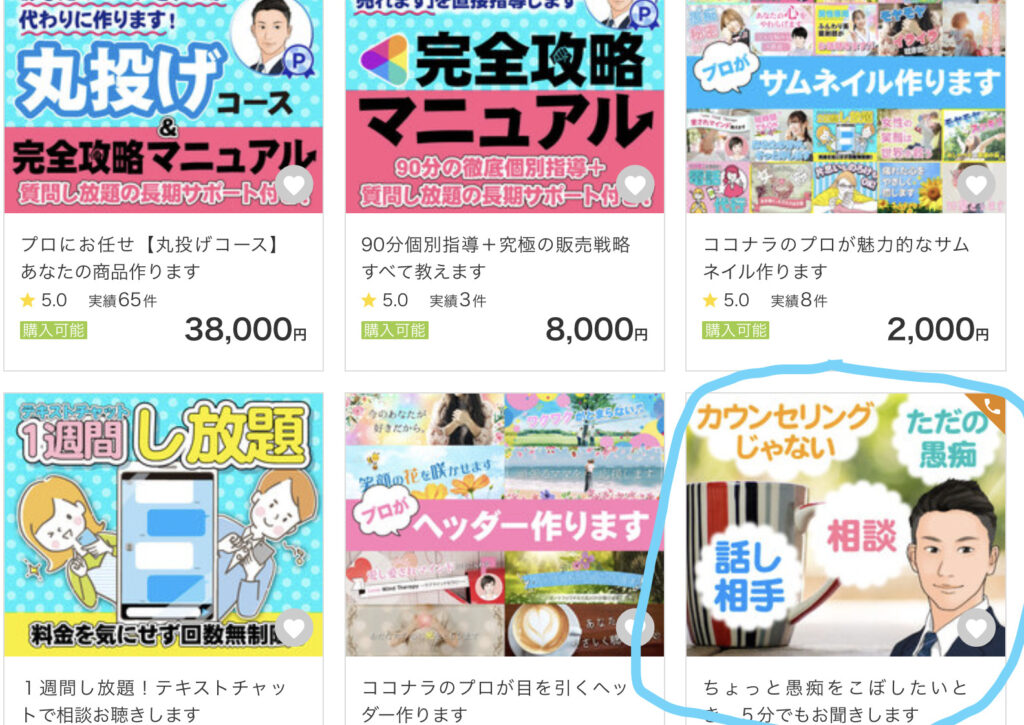Favorite the サムネイル作ります service
Image resolution: width=1024 pixels, height=725 pixels.
point(976,184)
